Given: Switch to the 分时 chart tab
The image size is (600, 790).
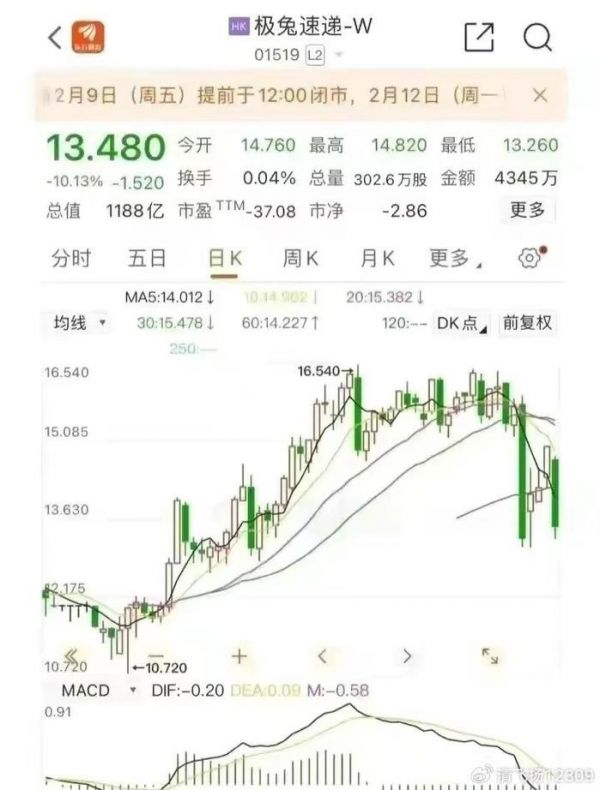Looking at the screenshot, I should (71, 259).
